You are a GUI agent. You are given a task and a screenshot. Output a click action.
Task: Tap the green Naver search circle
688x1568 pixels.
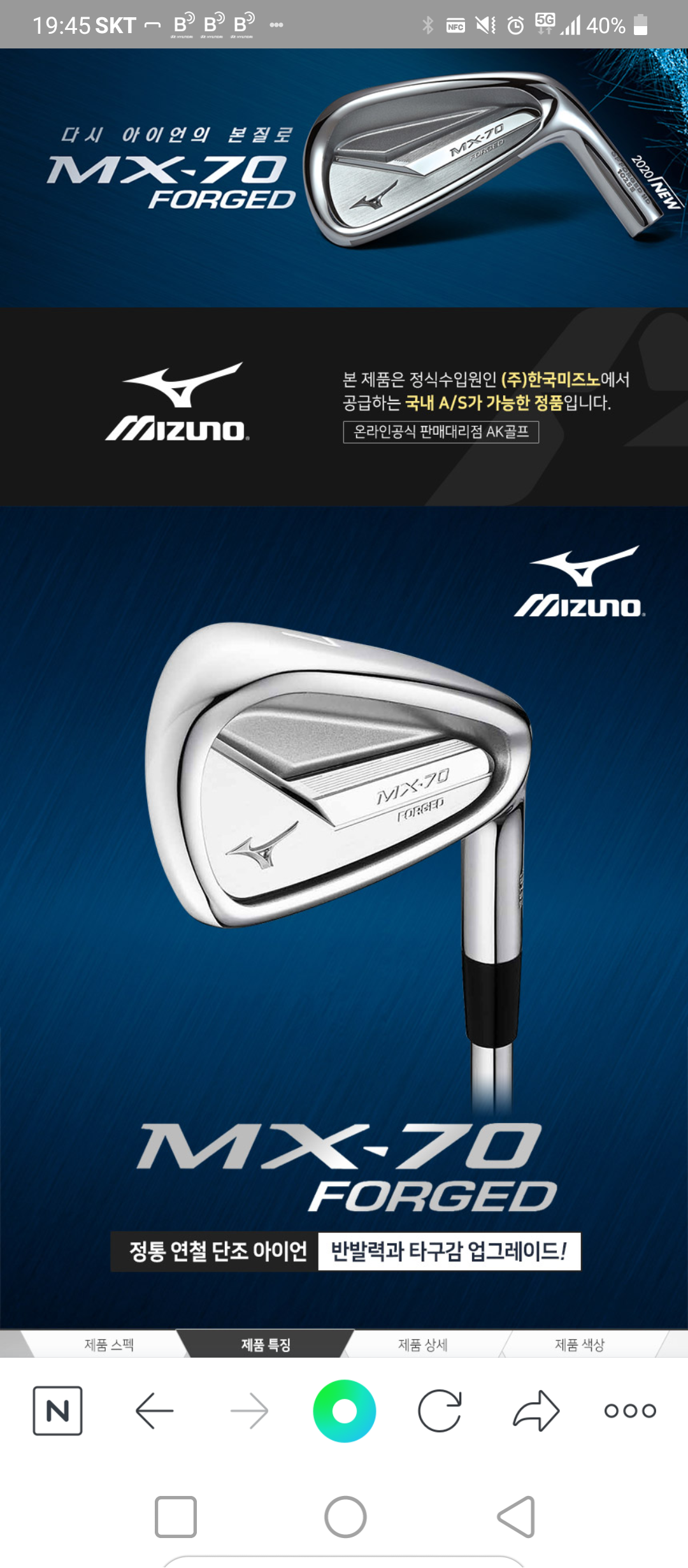(x=344, y=1411)
